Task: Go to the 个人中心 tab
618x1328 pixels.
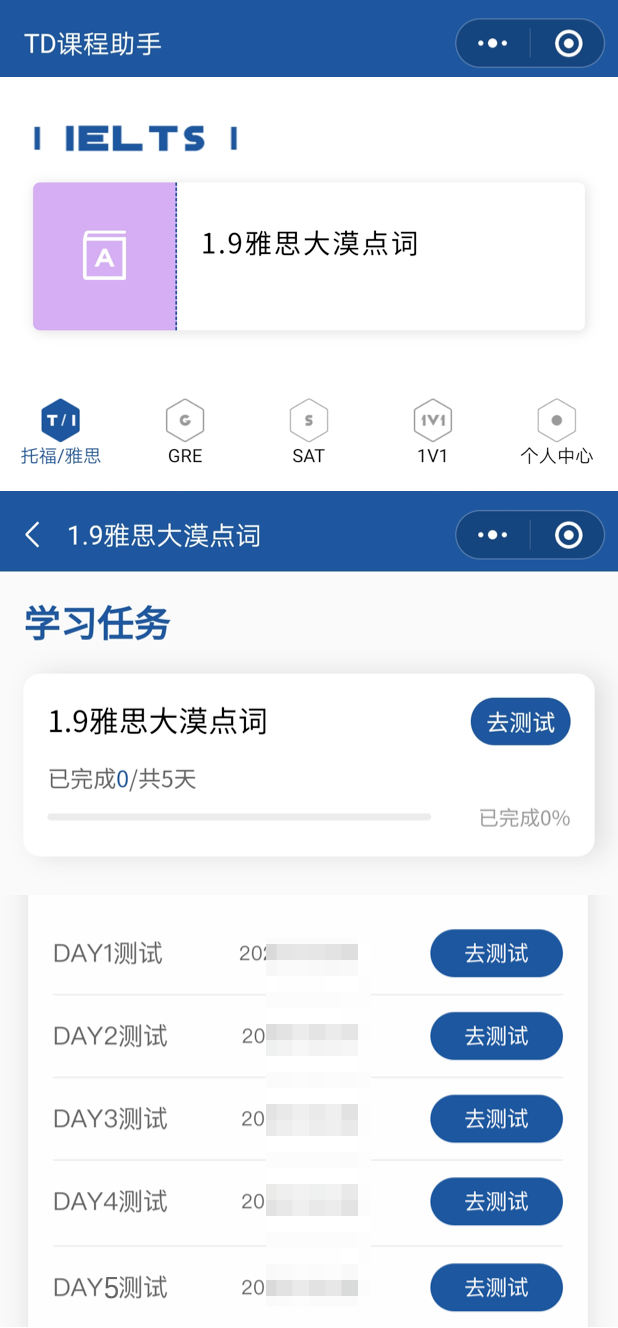Action: tap(556, 432)
